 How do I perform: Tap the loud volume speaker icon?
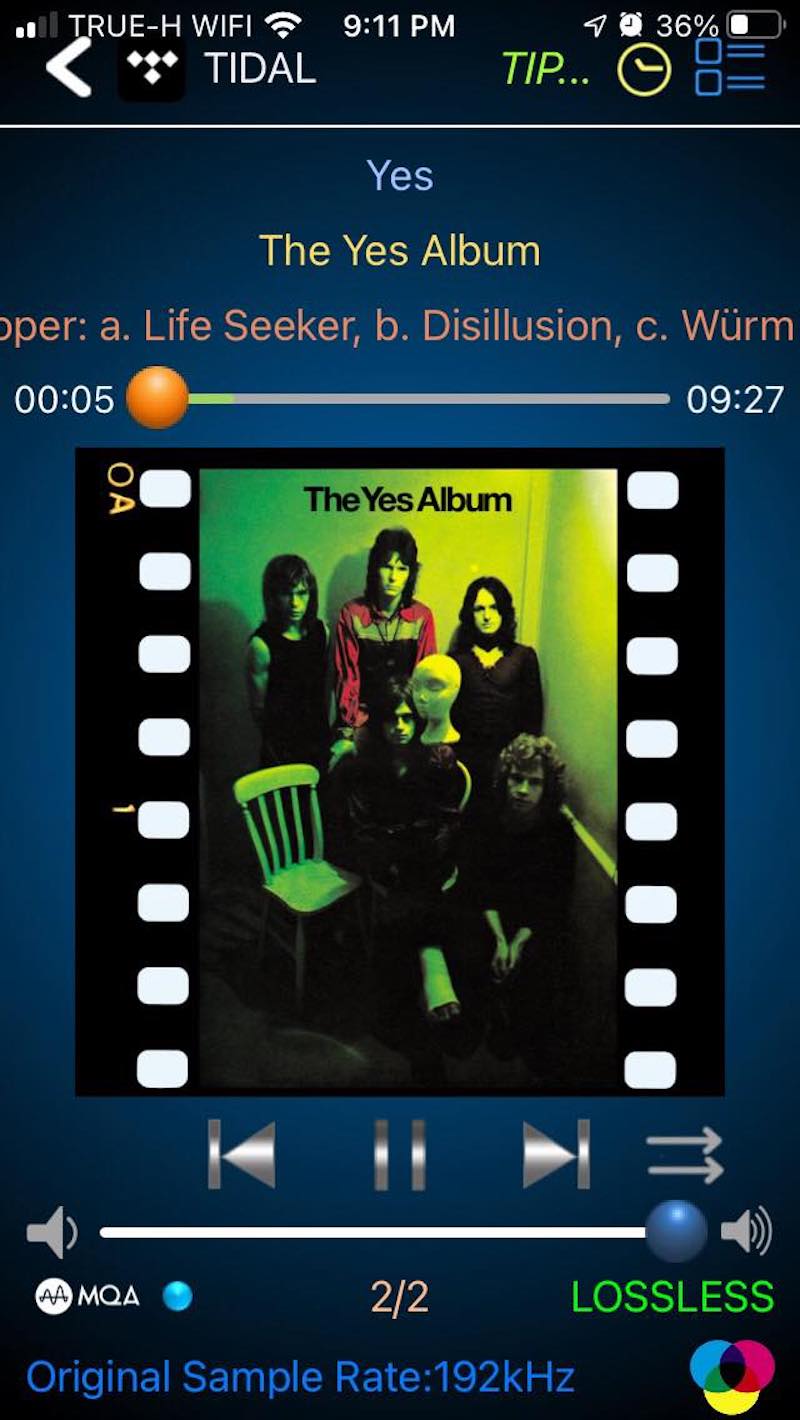(747, 1231)
